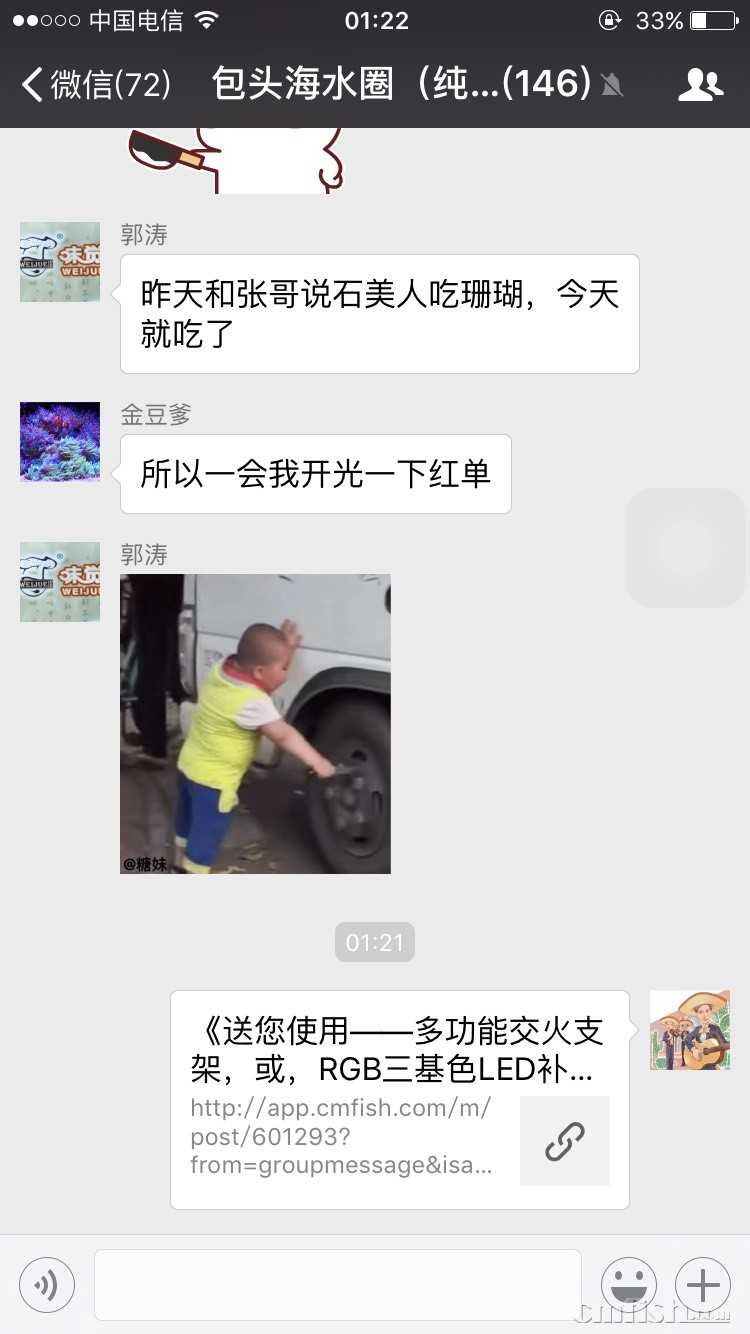Tap 金豆爹's avatar
750x1334 pixels.
(60, 442)
